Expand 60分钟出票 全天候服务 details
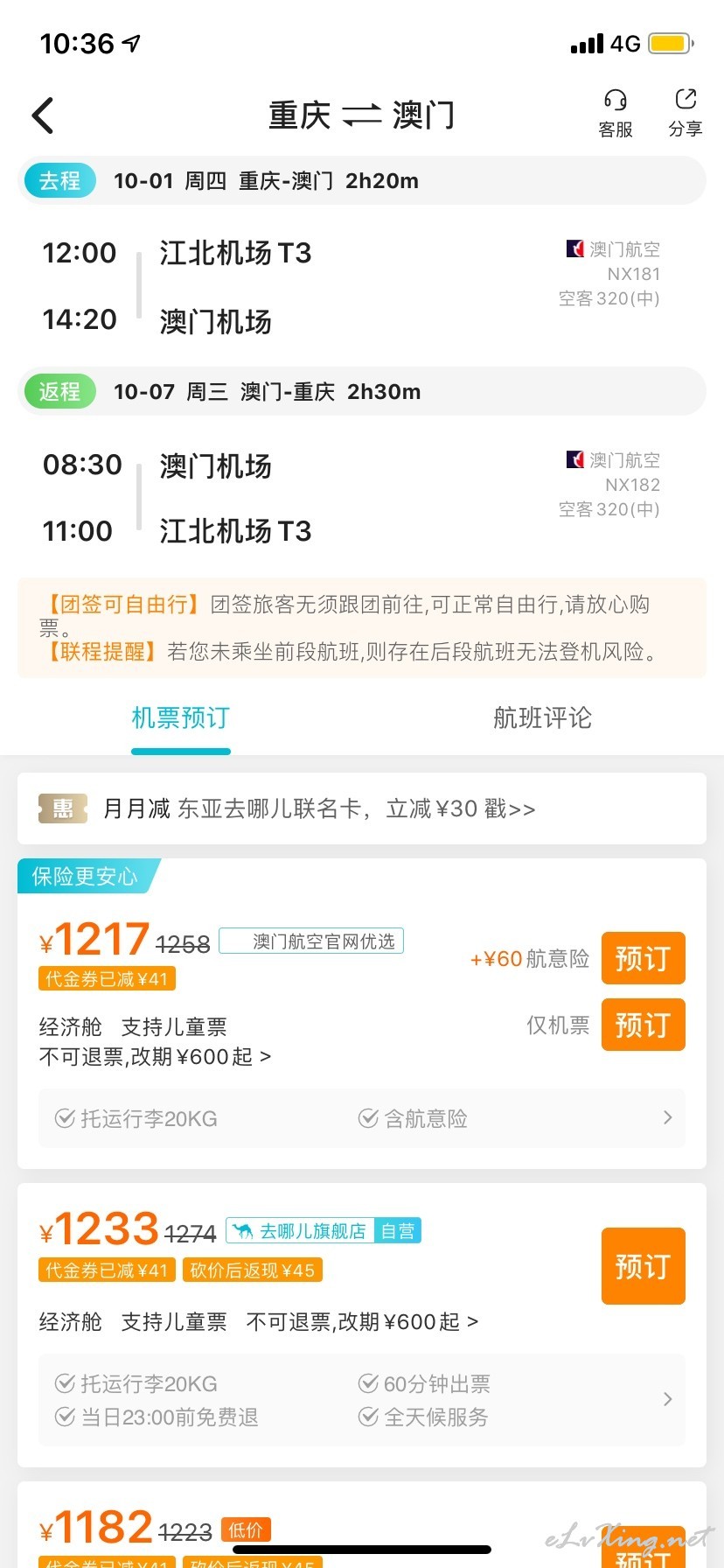This screenshot has height=1568, width=724. tap(362, 1400)
